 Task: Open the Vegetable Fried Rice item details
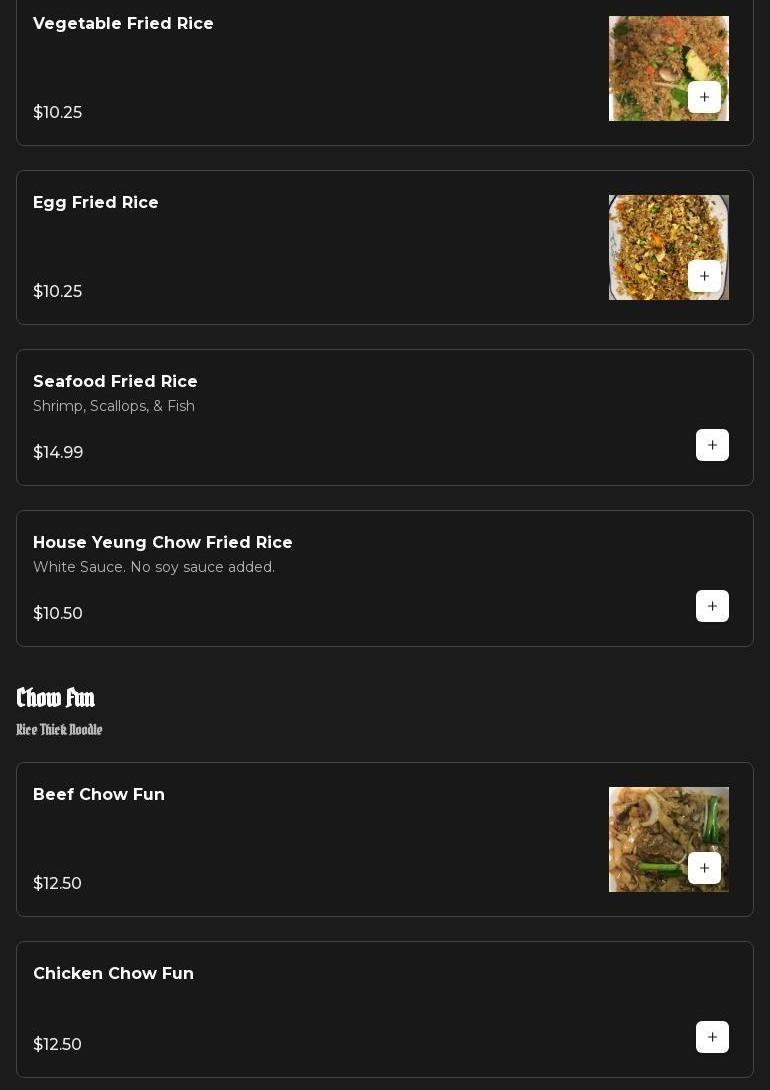(300, 68)
